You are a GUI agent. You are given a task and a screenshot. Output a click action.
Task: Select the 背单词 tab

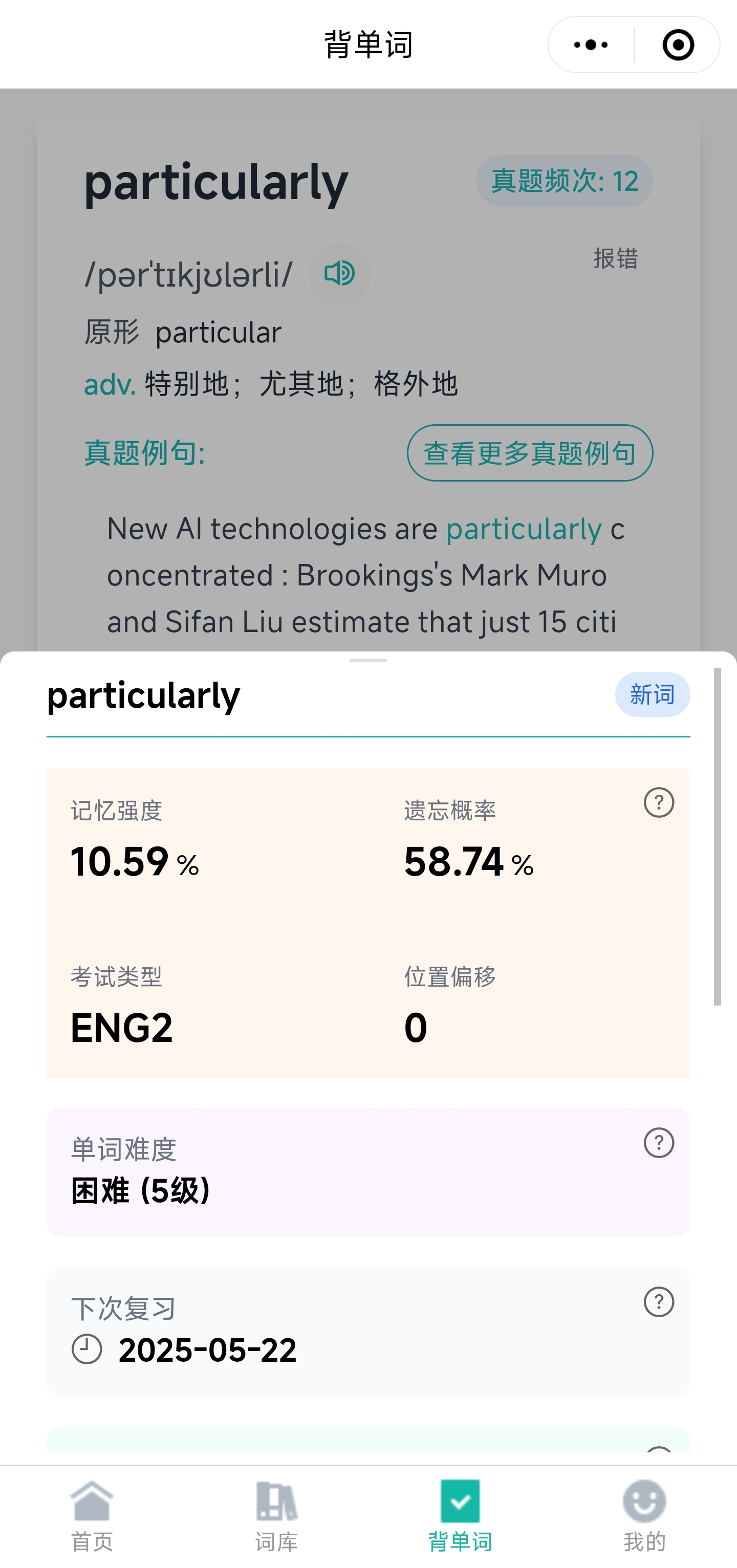[460, 1516]
